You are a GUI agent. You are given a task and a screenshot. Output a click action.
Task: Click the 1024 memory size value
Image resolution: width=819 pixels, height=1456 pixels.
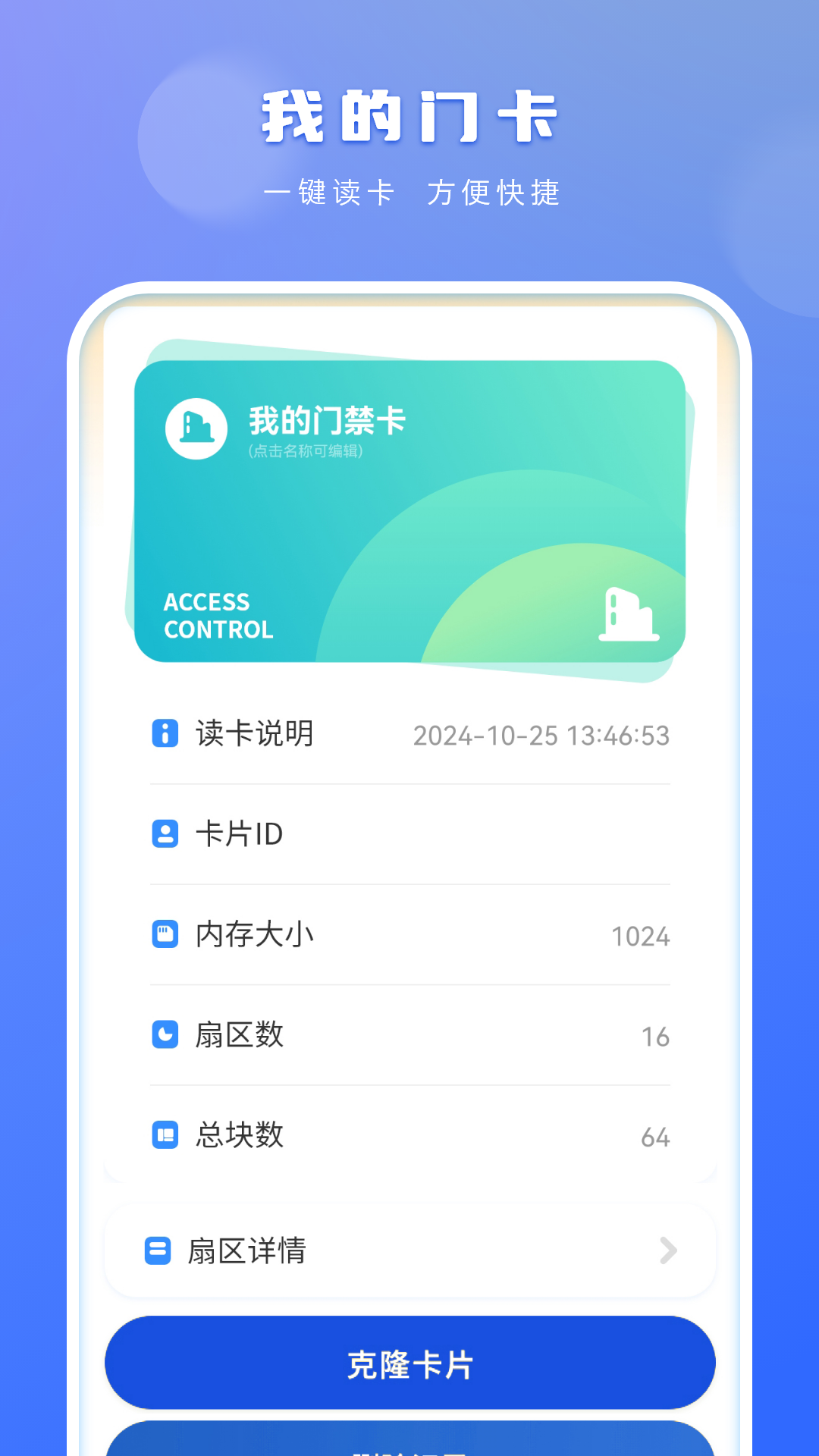[x=642, y=936]
